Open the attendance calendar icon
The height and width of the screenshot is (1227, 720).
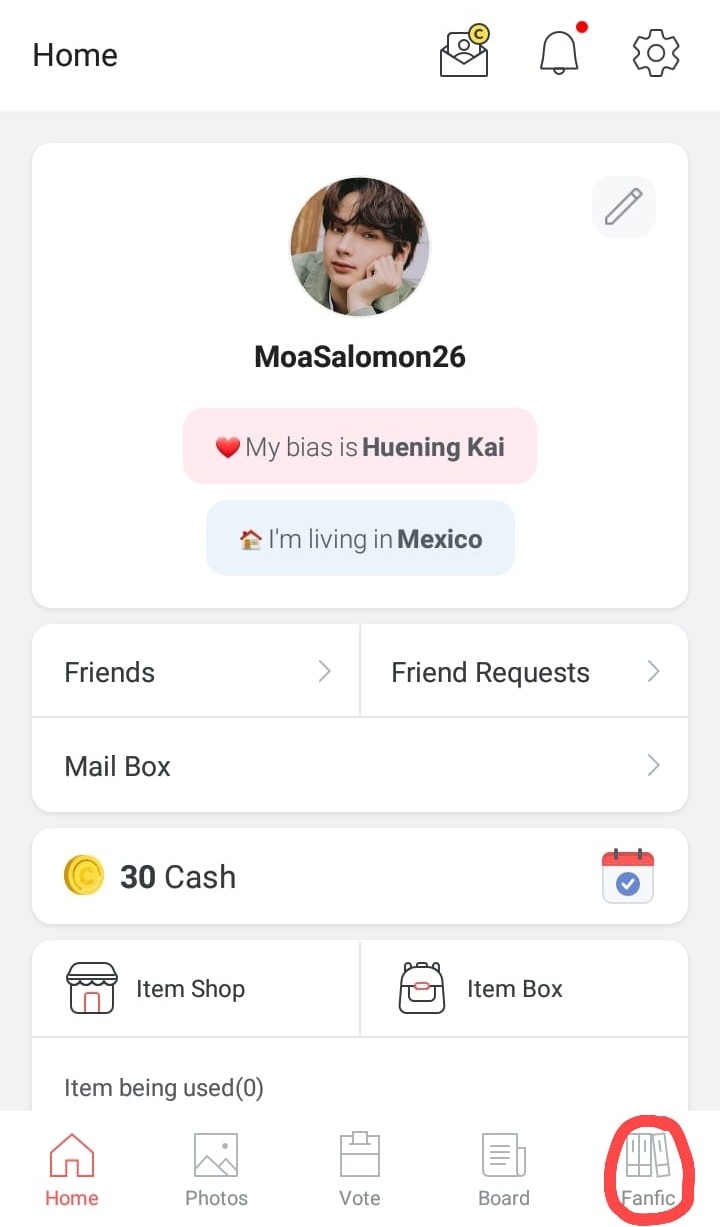pos(628,877)
